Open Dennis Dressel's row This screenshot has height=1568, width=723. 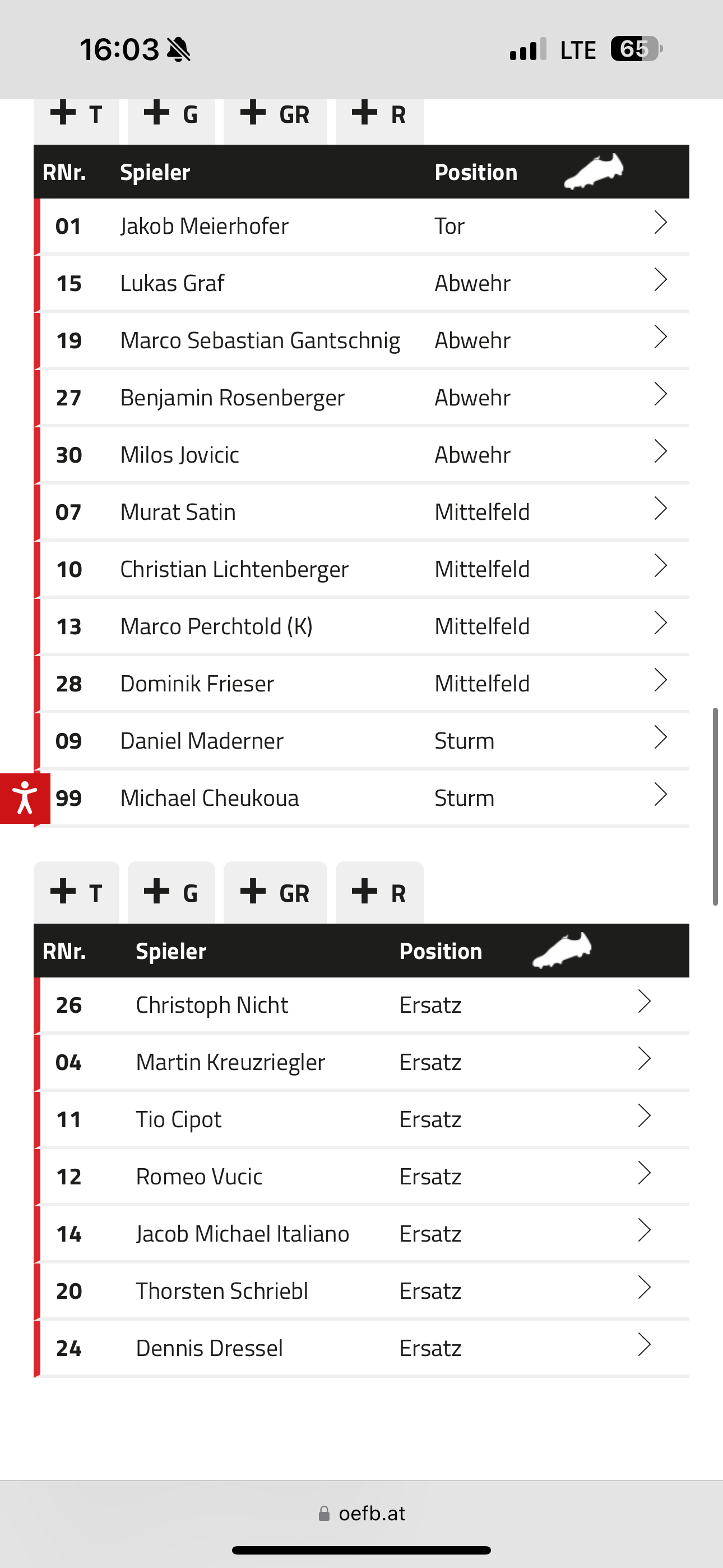[361, 1348]
